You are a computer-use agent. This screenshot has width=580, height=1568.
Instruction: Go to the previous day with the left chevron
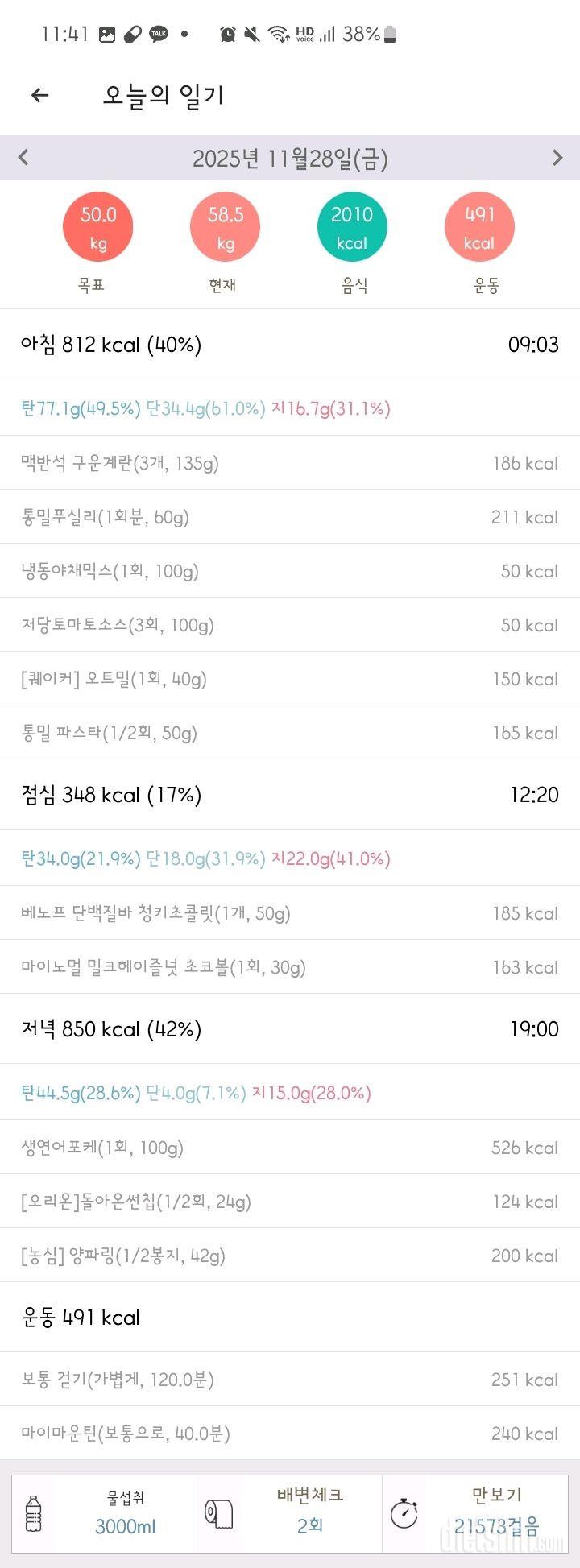click(x=23, y=158)
